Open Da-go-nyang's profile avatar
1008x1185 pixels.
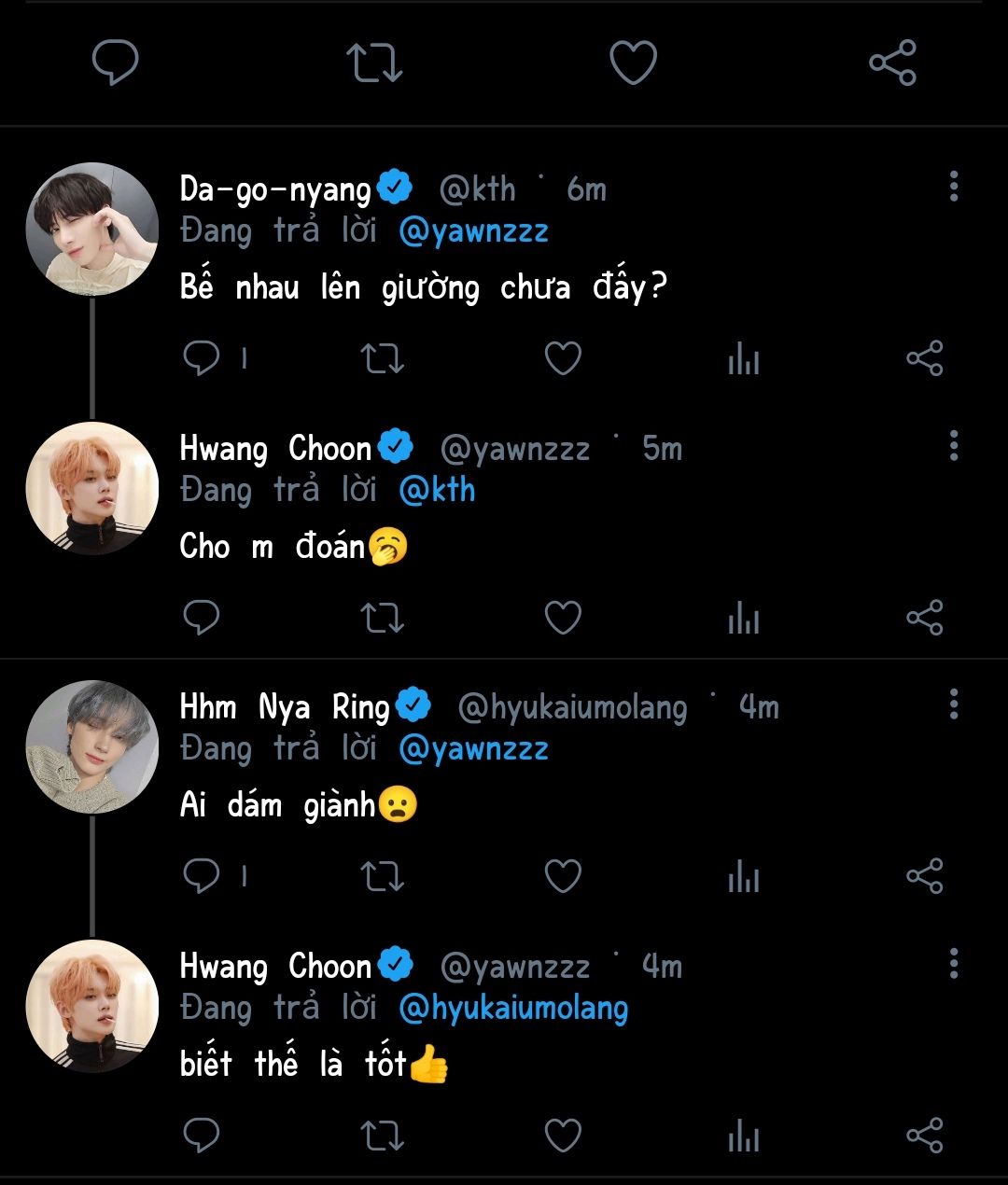point(91,229)
